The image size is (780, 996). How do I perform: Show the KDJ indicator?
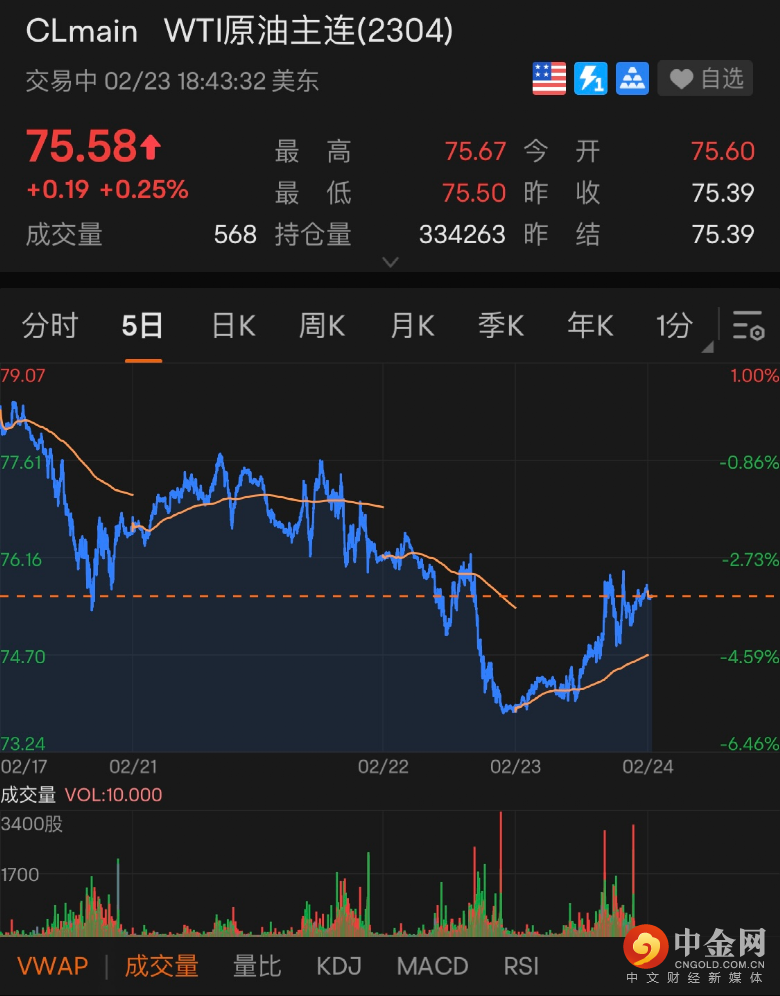click(338, 966)
